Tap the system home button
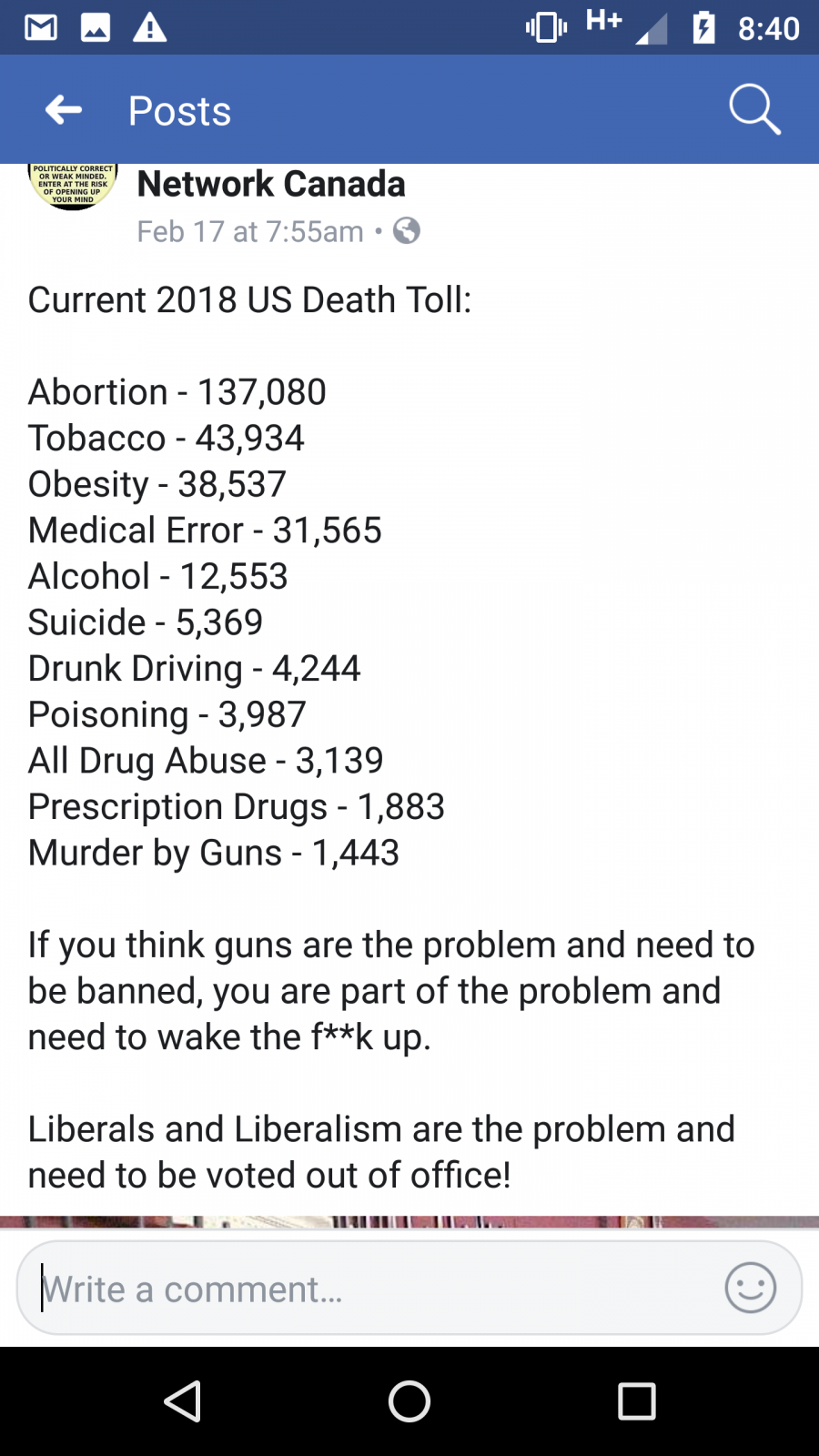The image size is (819, 1456). [409, 1401]
